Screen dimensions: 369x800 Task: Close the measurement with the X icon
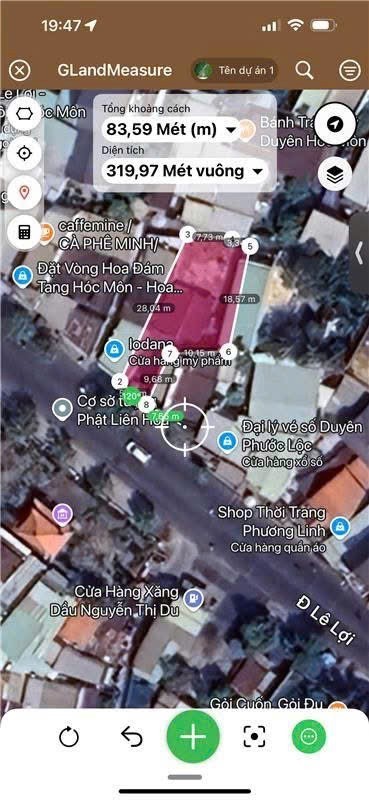pyautogui.click(x=19, y=70)
